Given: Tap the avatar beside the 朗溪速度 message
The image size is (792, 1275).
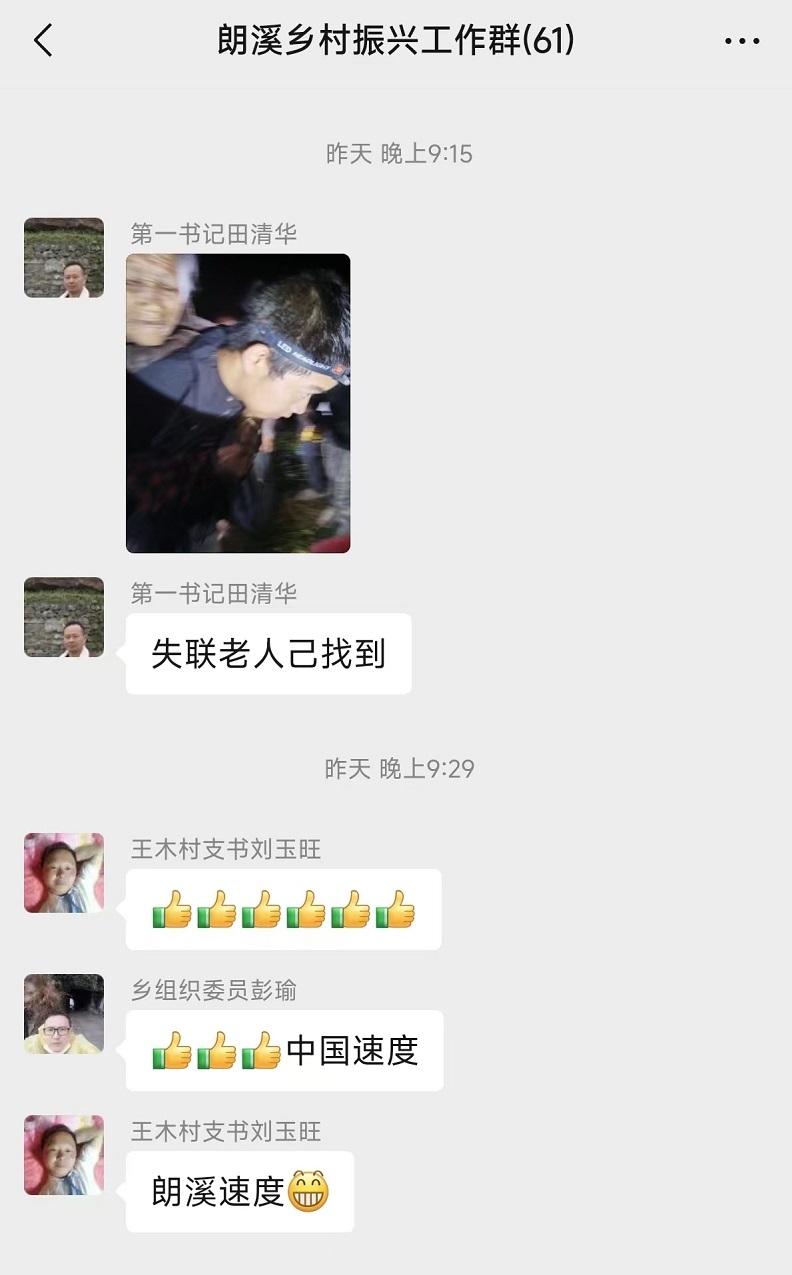Looking at the screenshot, I should [x=64, y=1155].
